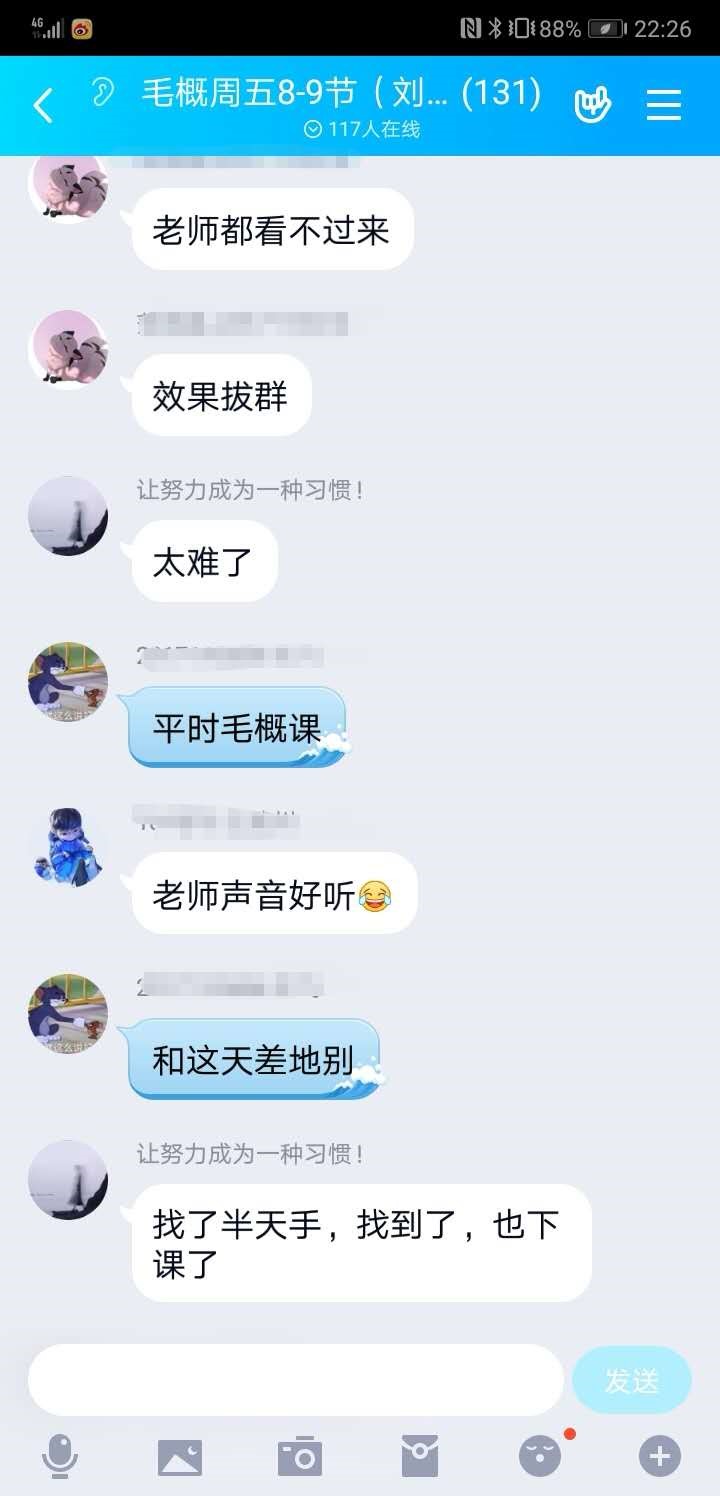
Task: Open the camera to take a photo
Action: pyautogui.click(x=300, y=1456)
